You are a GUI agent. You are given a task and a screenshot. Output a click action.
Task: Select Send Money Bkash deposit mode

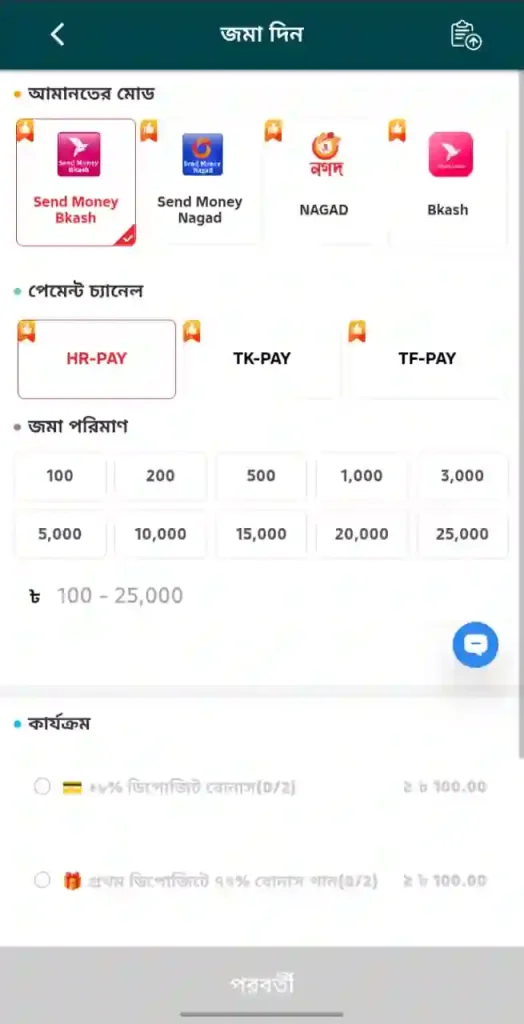[76, 182]
